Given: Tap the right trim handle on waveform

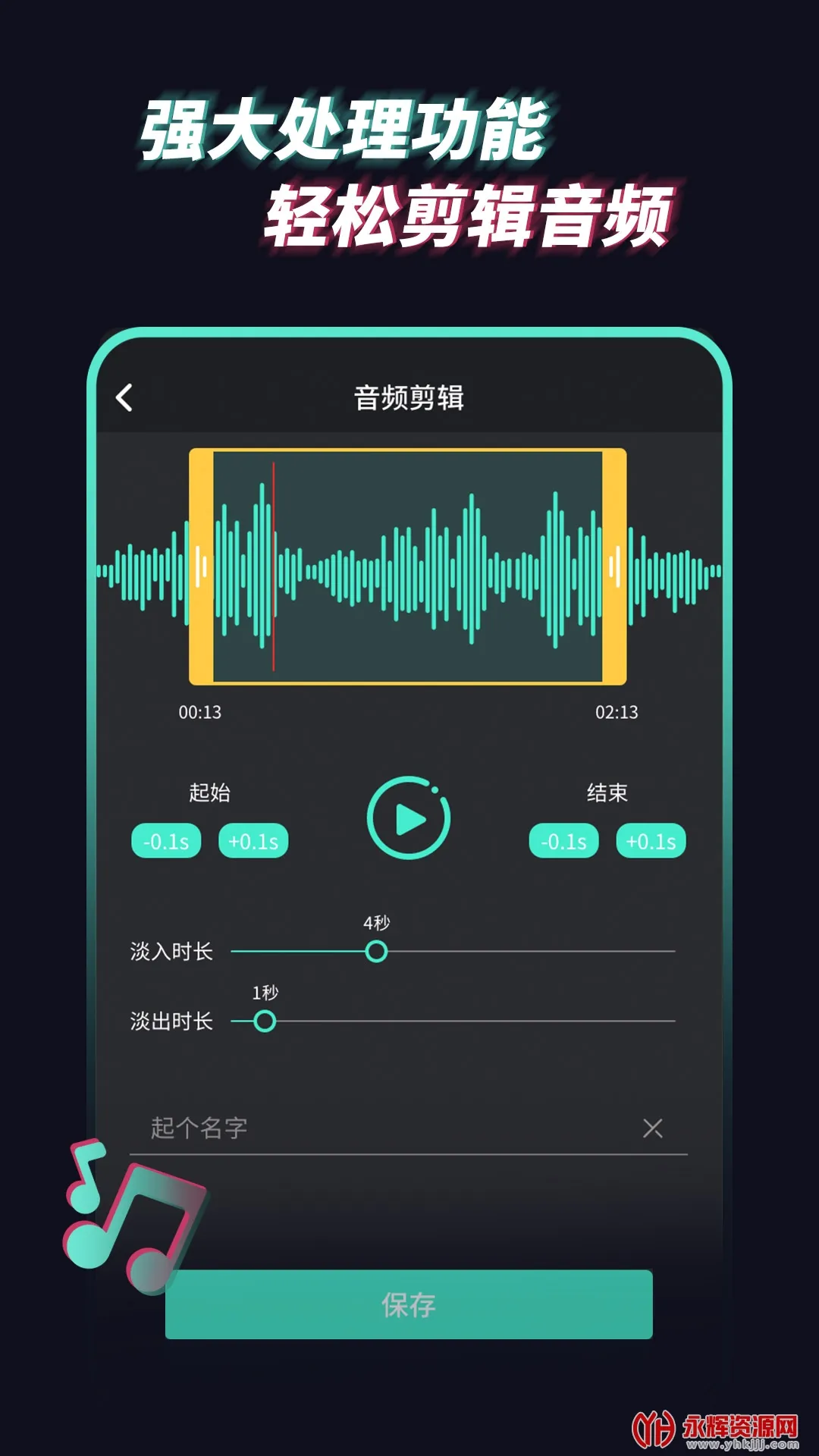Looking at the screenshot, I should coord(614,565).
